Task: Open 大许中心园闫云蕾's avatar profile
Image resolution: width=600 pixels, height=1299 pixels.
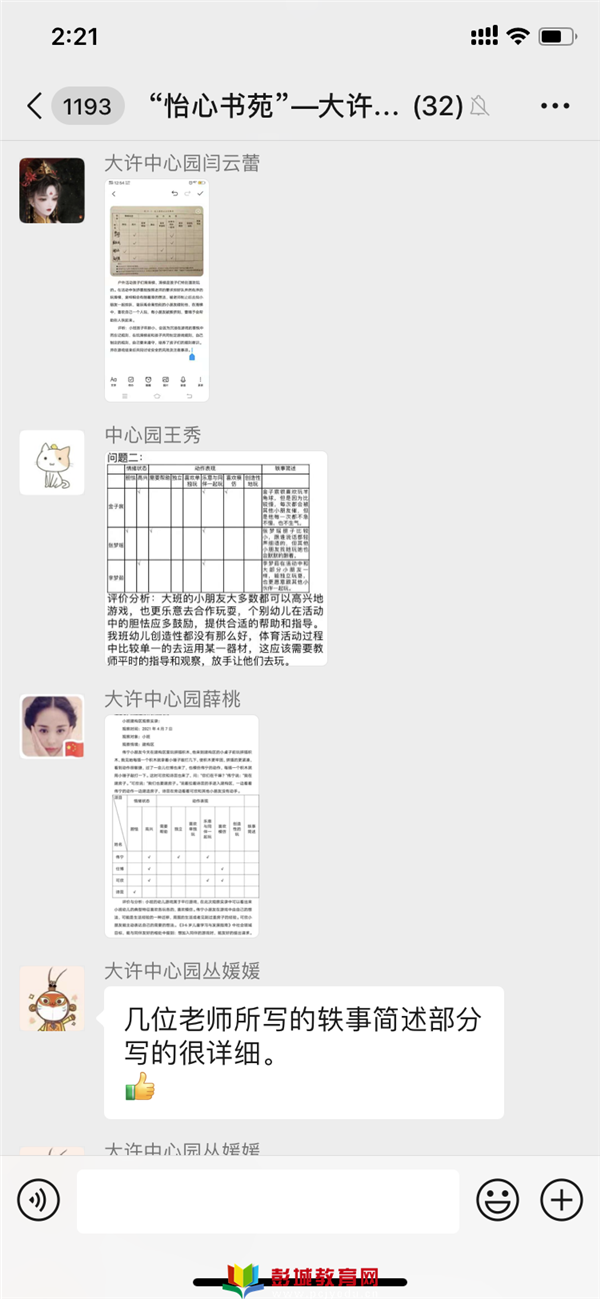Action: 52,190
